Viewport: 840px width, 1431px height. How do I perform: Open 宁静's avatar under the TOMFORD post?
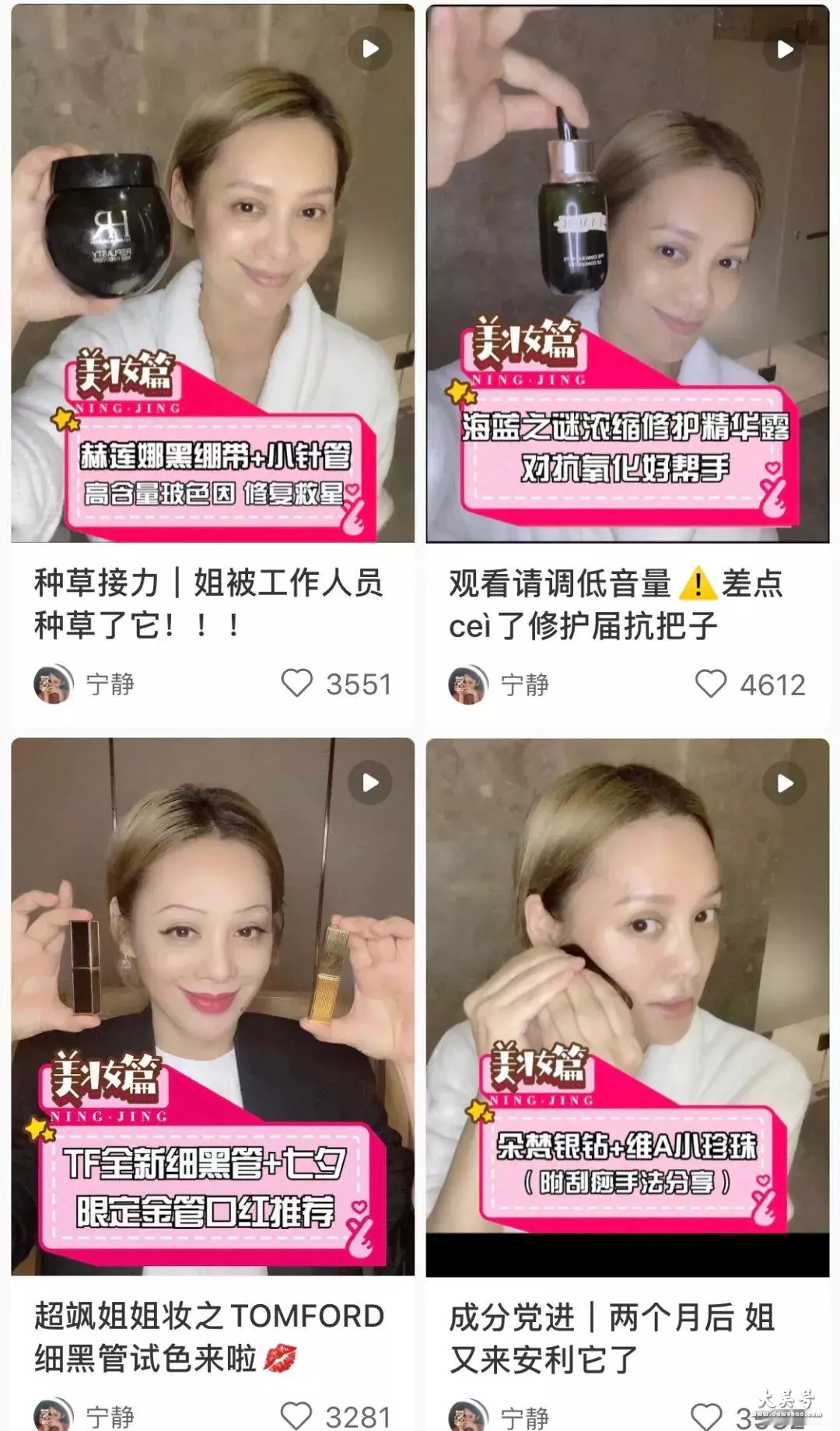[x=54, y=1415]
